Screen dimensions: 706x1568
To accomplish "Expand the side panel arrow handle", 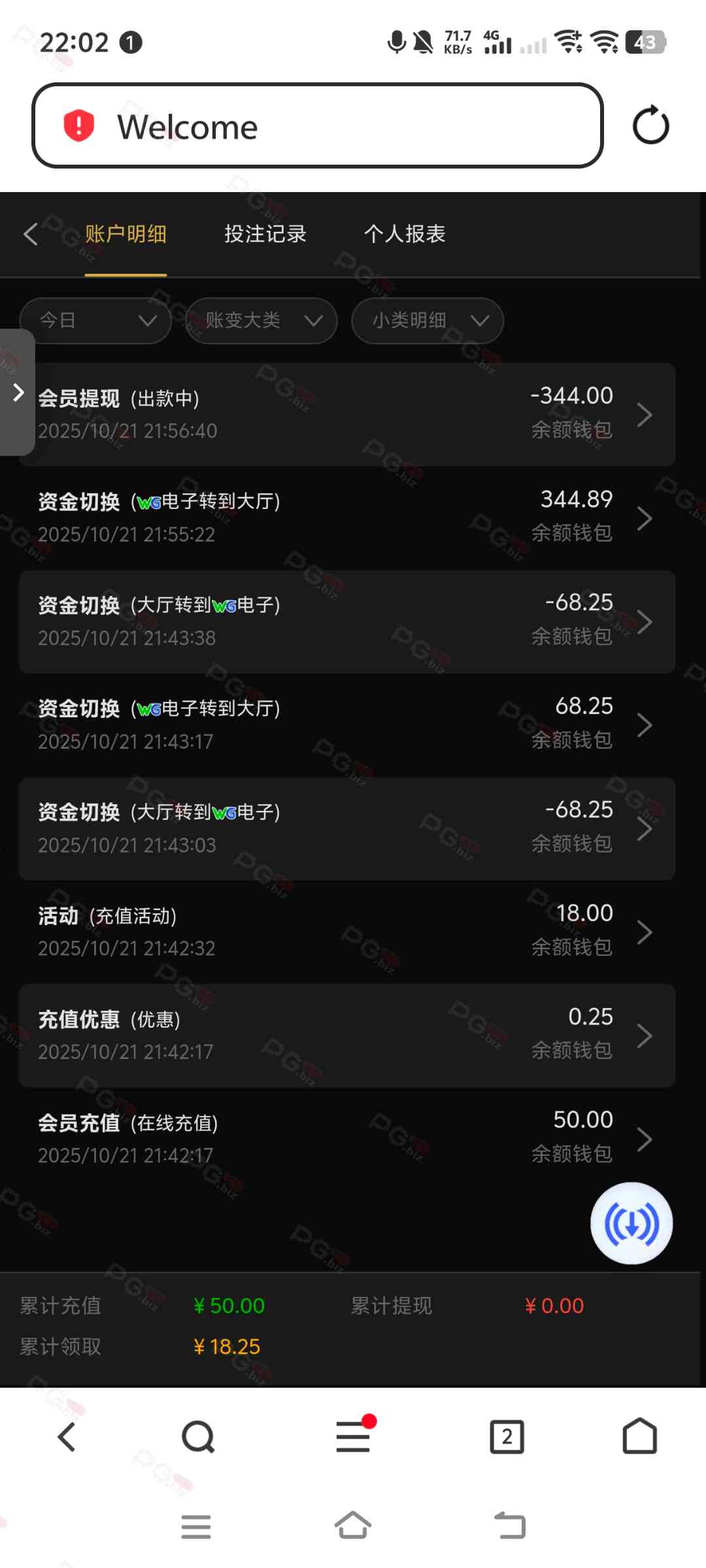I will 18,393.
